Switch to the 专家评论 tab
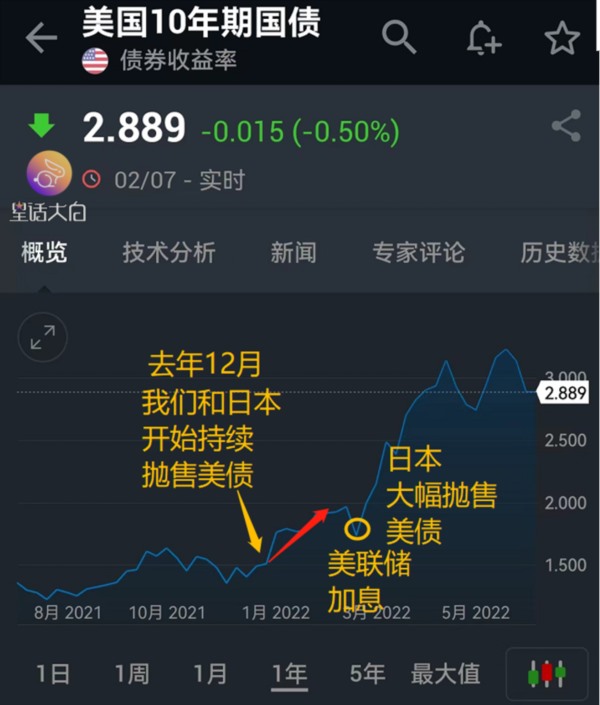The height and width of the screenshot is (705, 600). coord(418,252)
